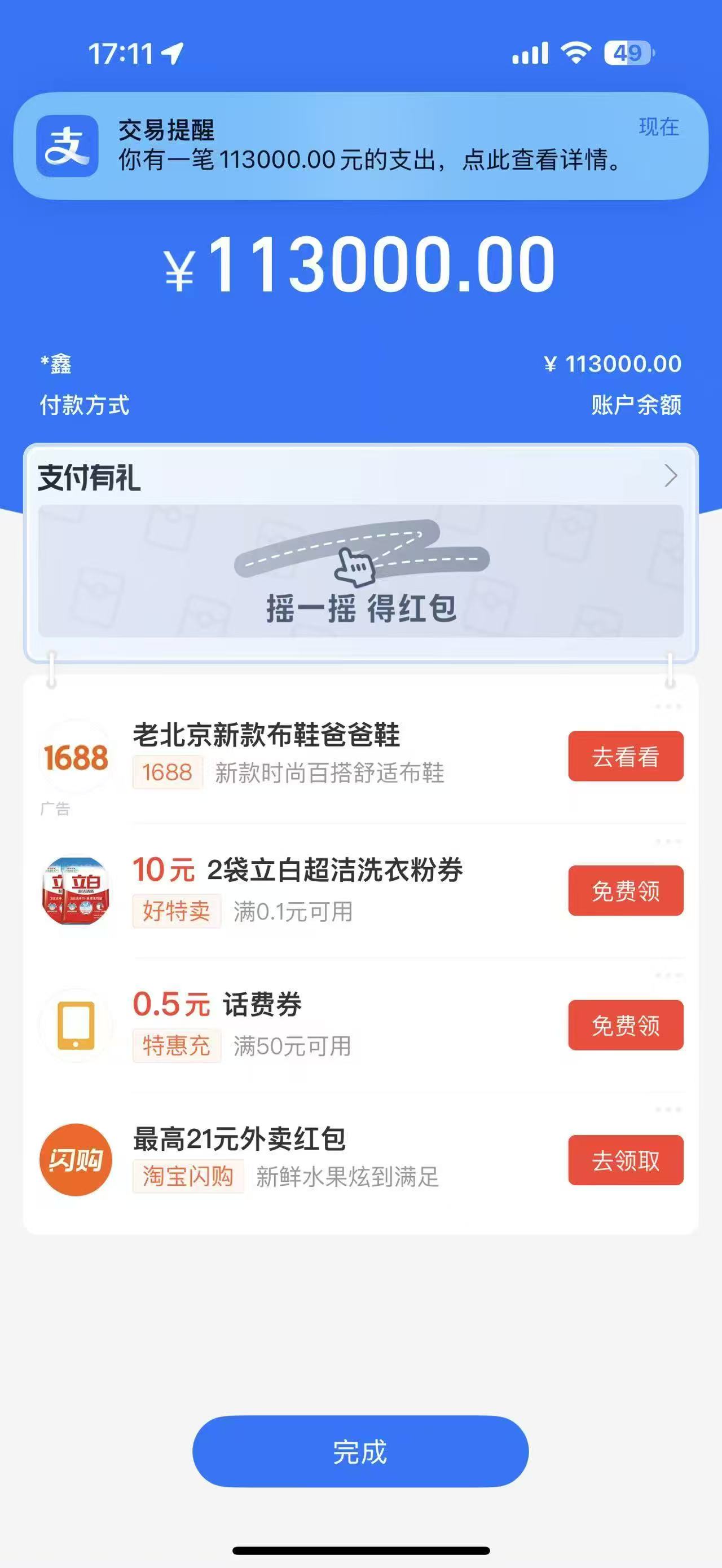Open more options for the 话费券 offer
Image resolution: width=722 pixels, height=1568 pixels.
668,976
